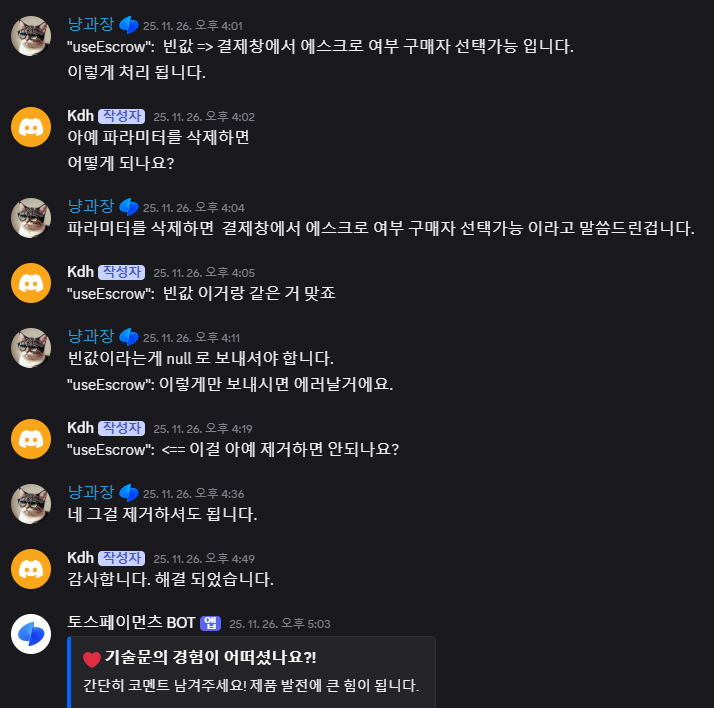714x708 pixels.
Task: Tap the 토스페이먼츠 BOT username
Action: click(x=131, y=623)
